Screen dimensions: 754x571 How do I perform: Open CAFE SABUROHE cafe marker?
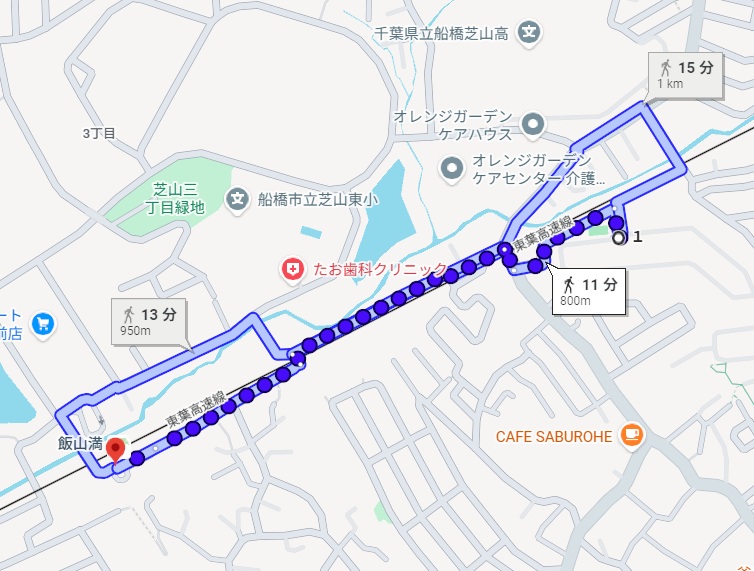632,436
